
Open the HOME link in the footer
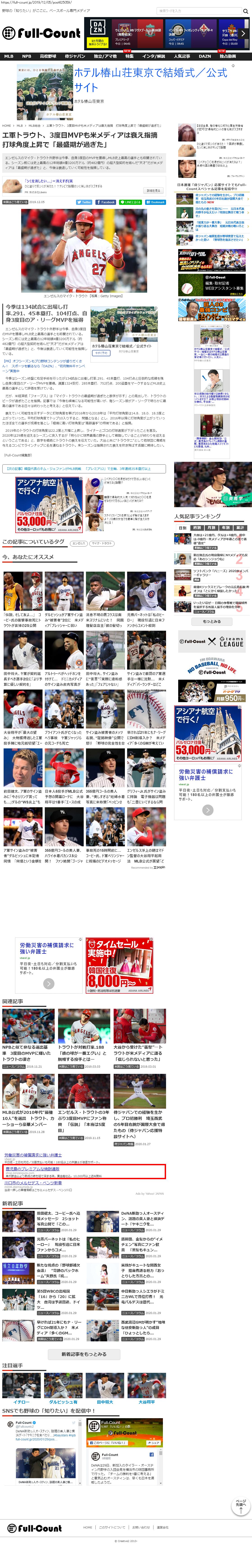(88, 1527)
